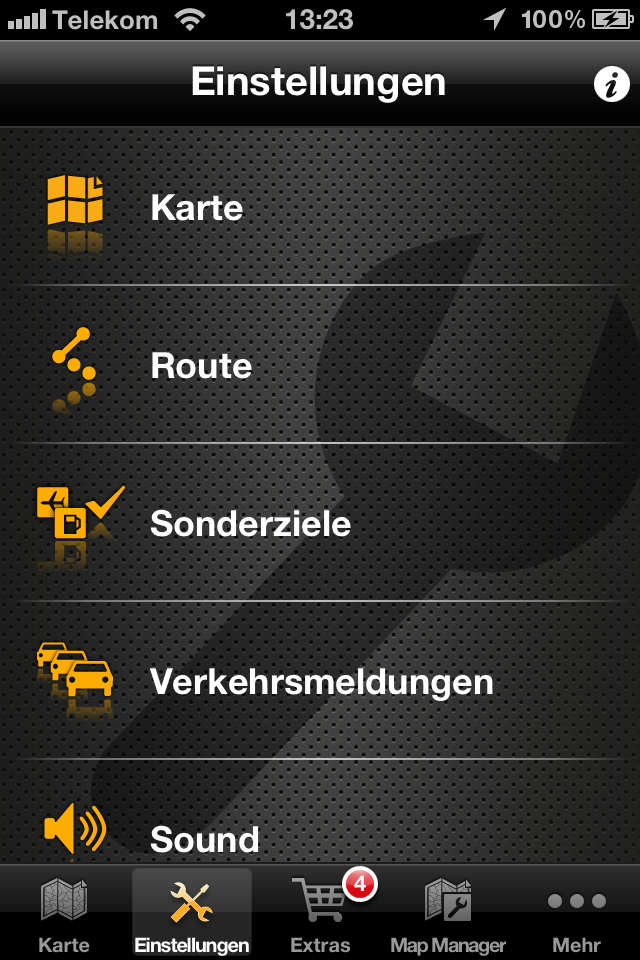The height and width of the screenshot is (960, 640).
Task: Open Verkehrsmeldungen settings
Action: (320, 682)
